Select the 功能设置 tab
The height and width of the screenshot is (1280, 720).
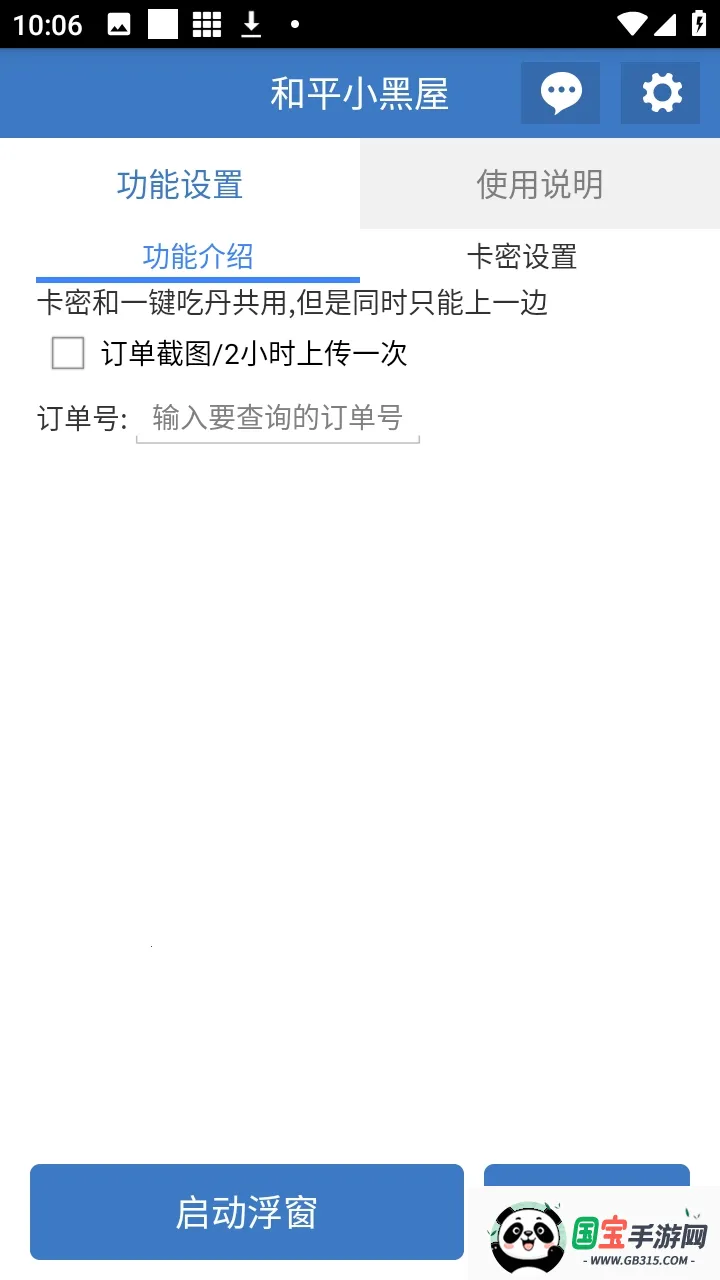[180, 184]
